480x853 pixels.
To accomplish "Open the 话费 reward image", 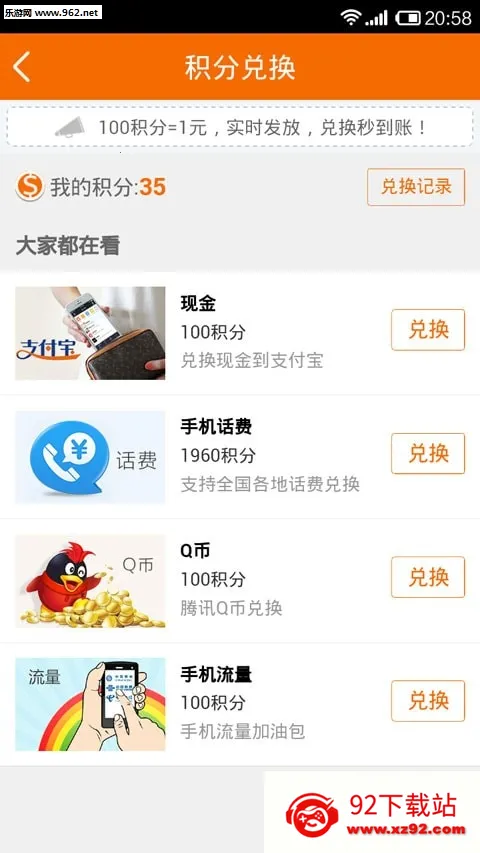I will 90,457.
